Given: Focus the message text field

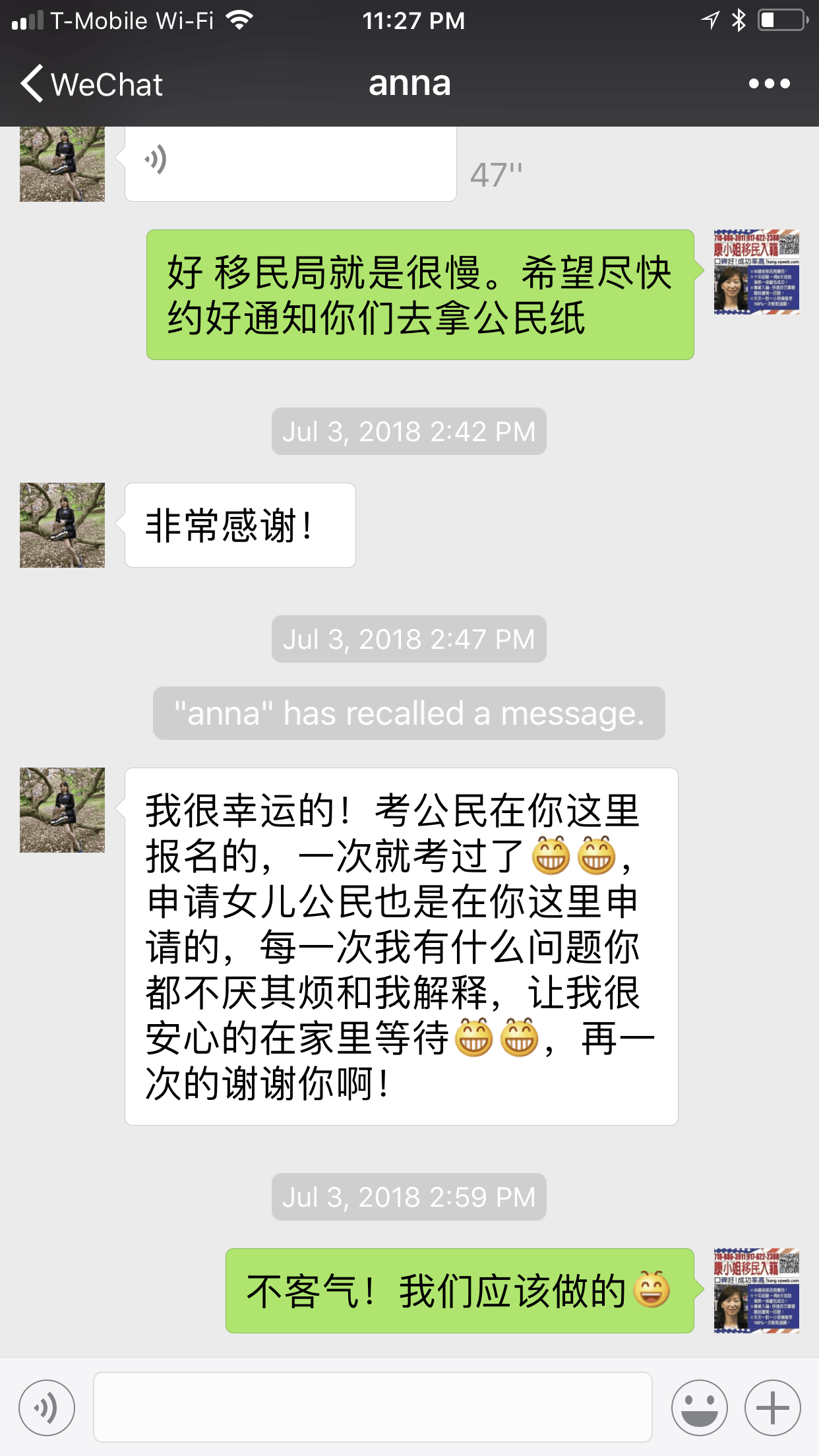Looking at the screenshot, I should (373, 1407).
